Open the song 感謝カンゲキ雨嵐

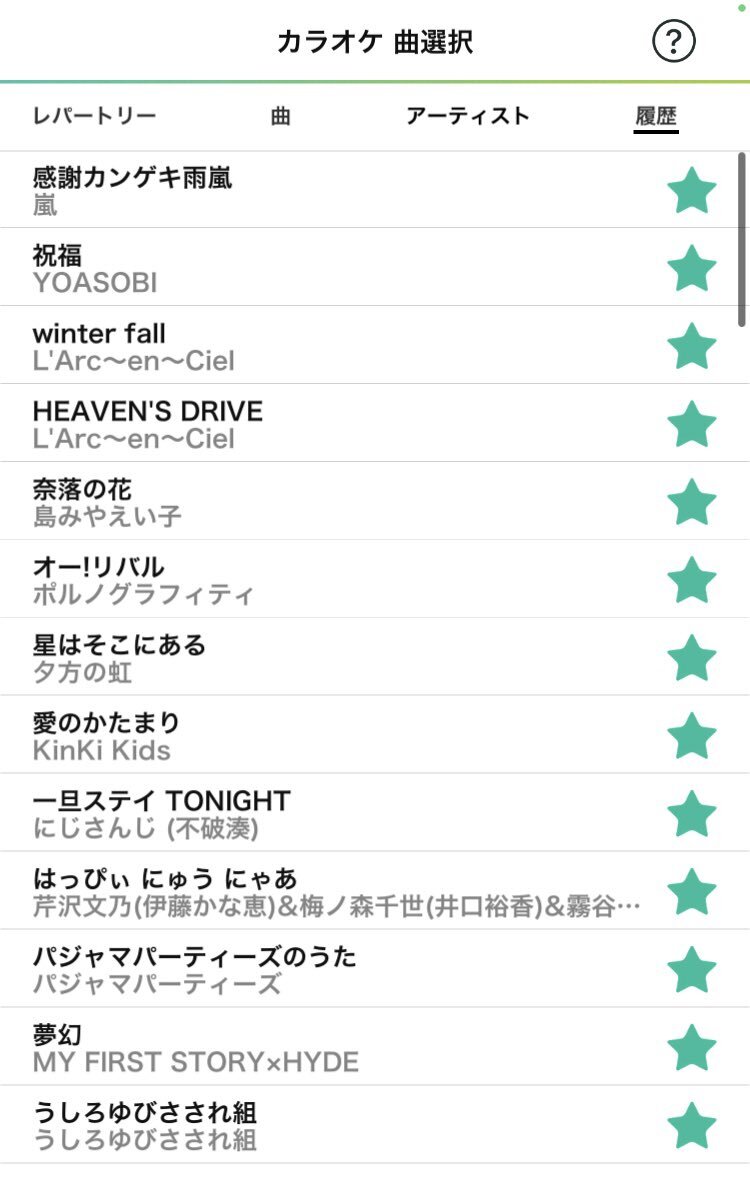point(133,190)
